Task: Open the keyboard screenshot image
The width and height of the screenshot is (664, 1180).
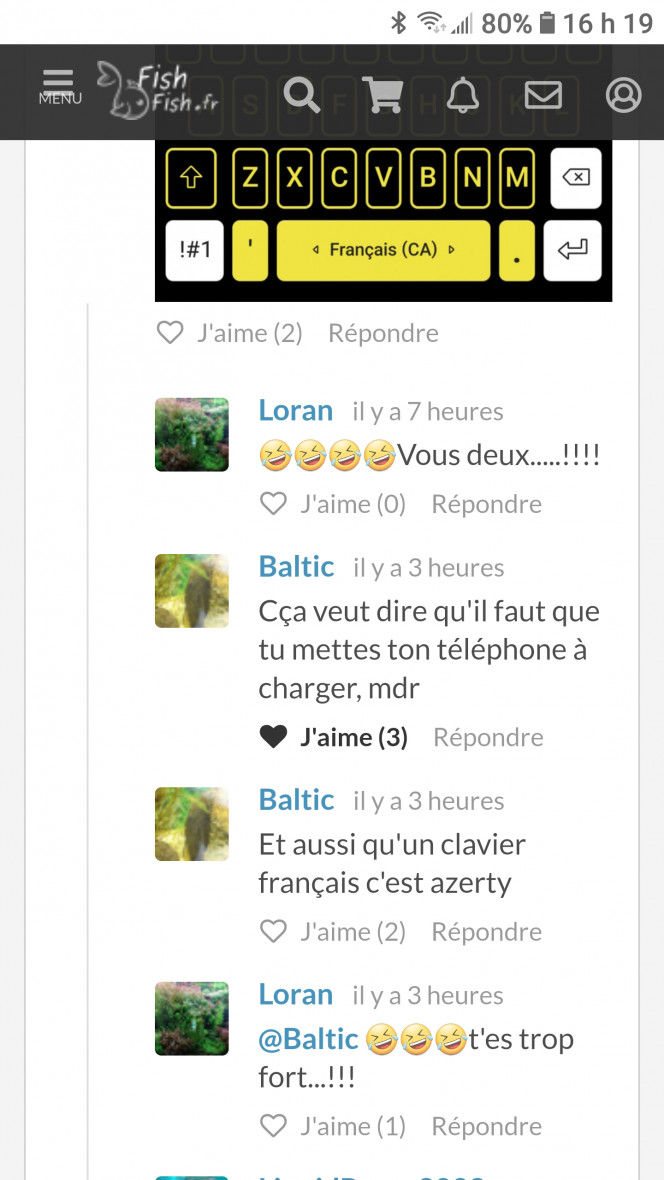Action: [x=383, y=220]
